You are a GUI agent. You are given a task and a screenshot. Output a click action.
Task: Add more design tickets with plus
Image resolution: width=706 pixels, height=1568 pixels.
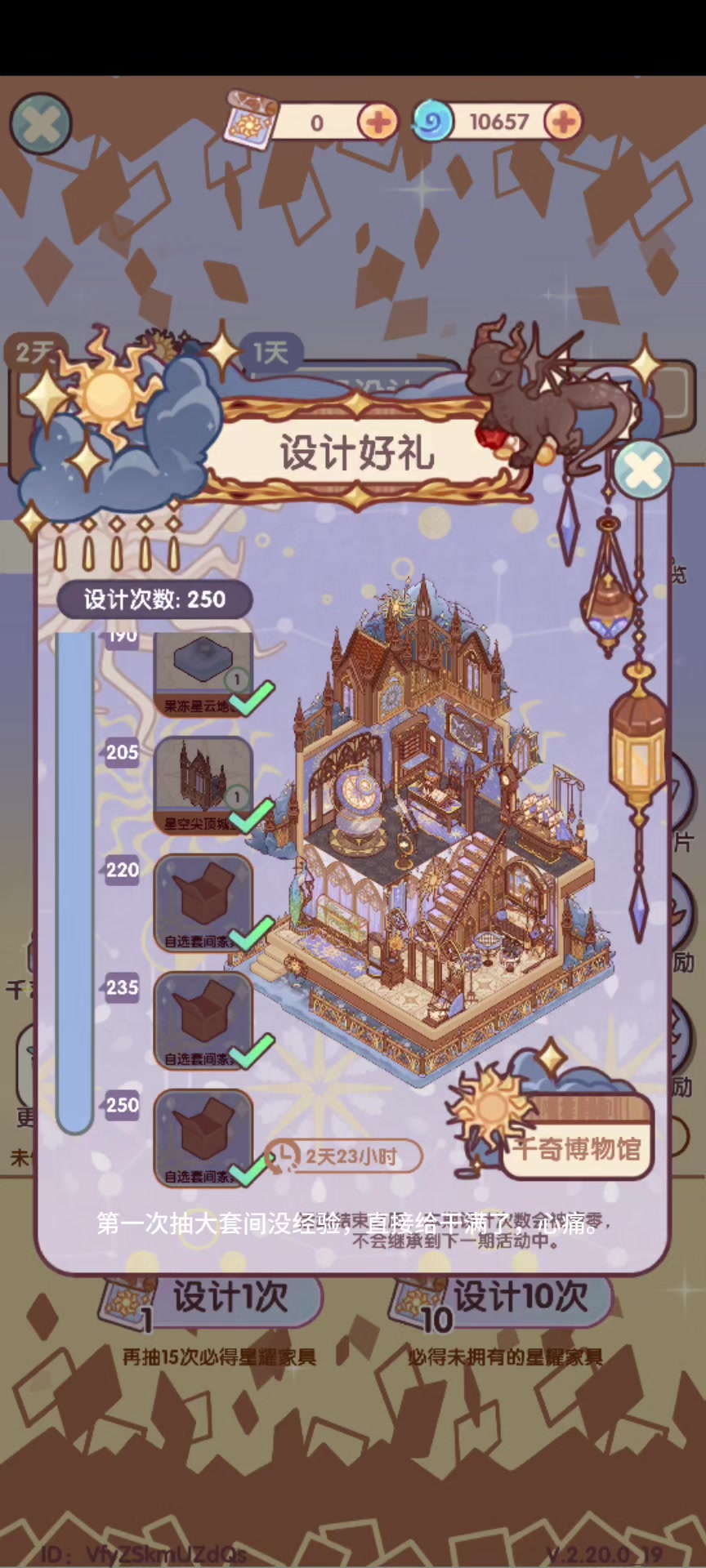pos(378,122)
